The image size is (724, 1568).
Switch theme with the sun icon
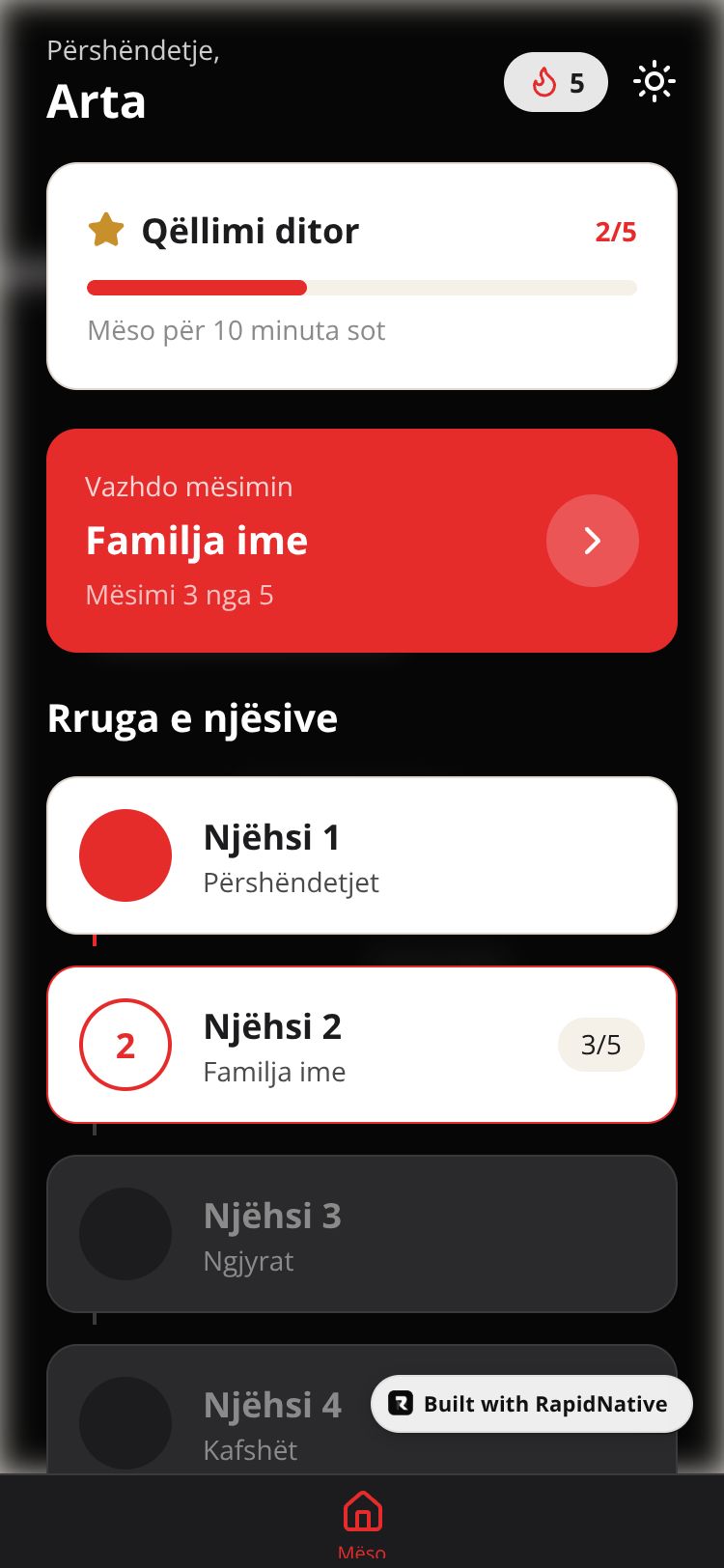click(654, 82)
